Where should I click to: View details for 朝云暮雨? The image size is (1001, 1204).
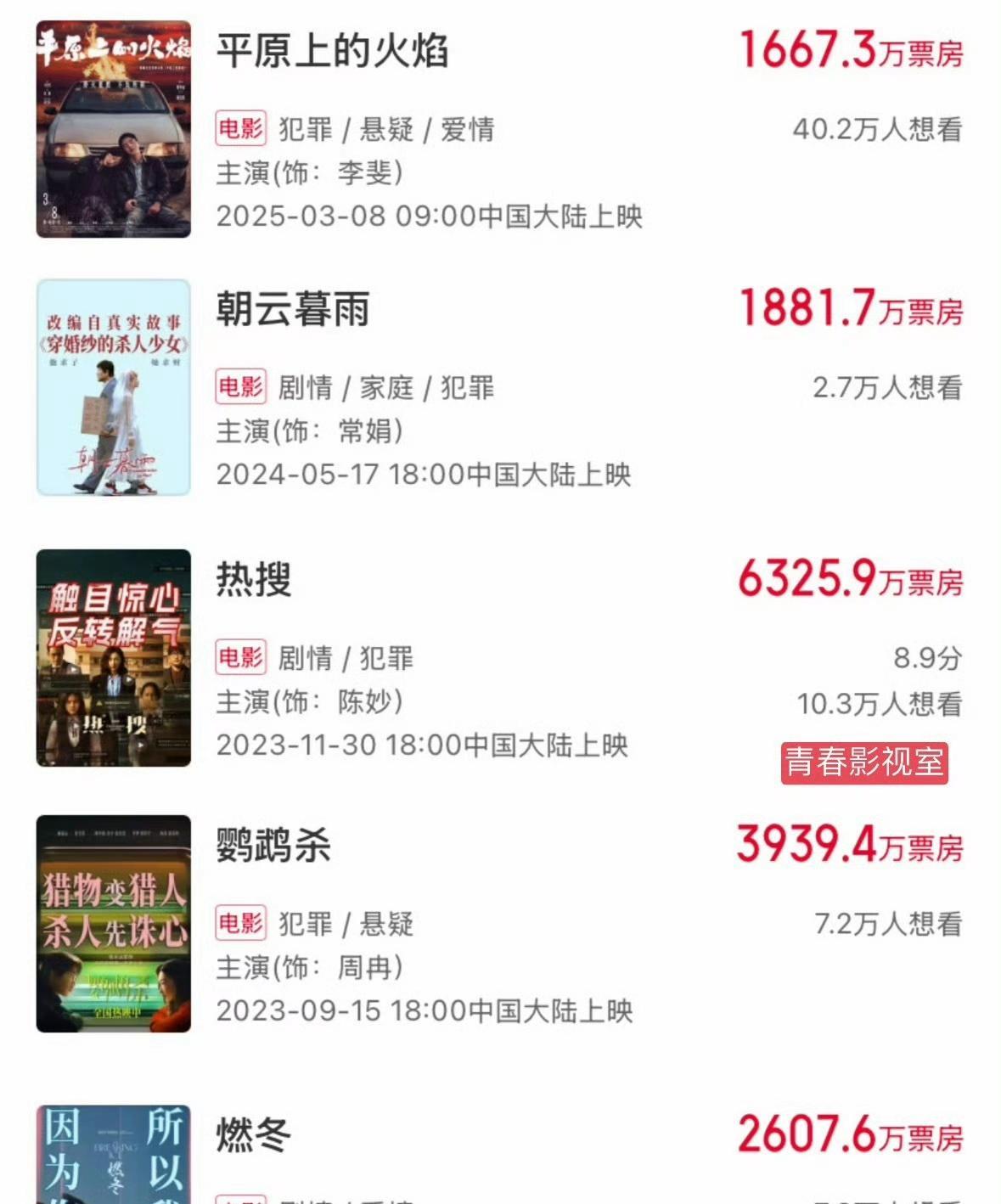[293, 309]
